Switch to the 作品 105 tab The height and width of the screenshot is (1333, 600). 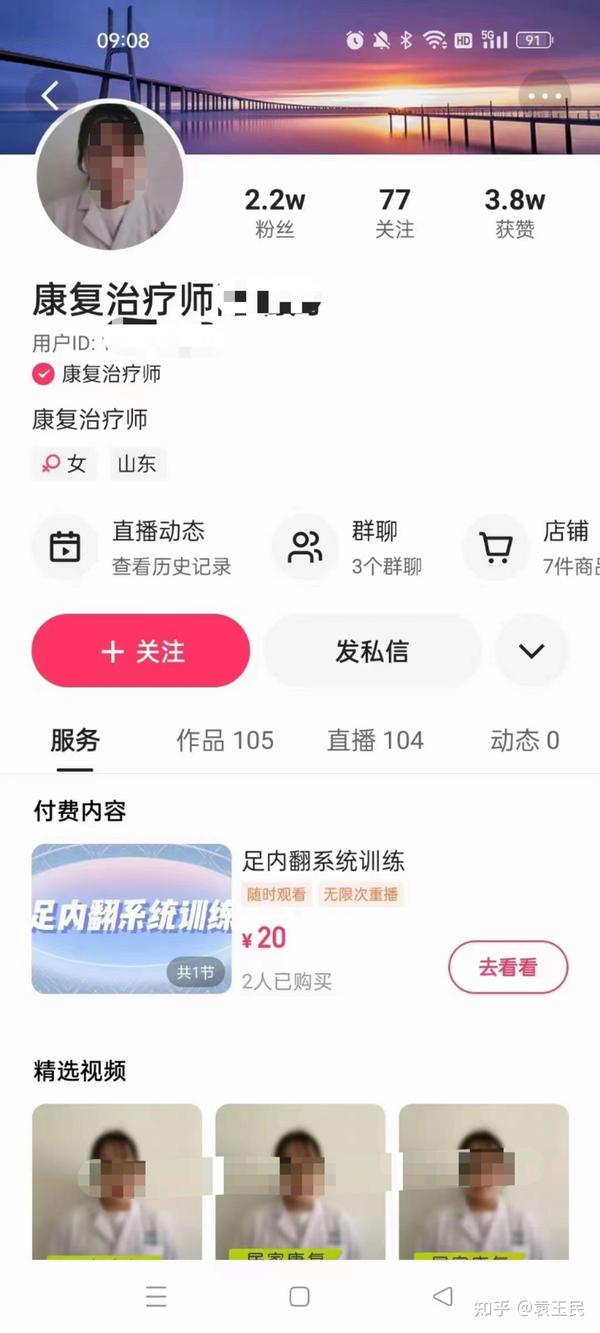225,740
